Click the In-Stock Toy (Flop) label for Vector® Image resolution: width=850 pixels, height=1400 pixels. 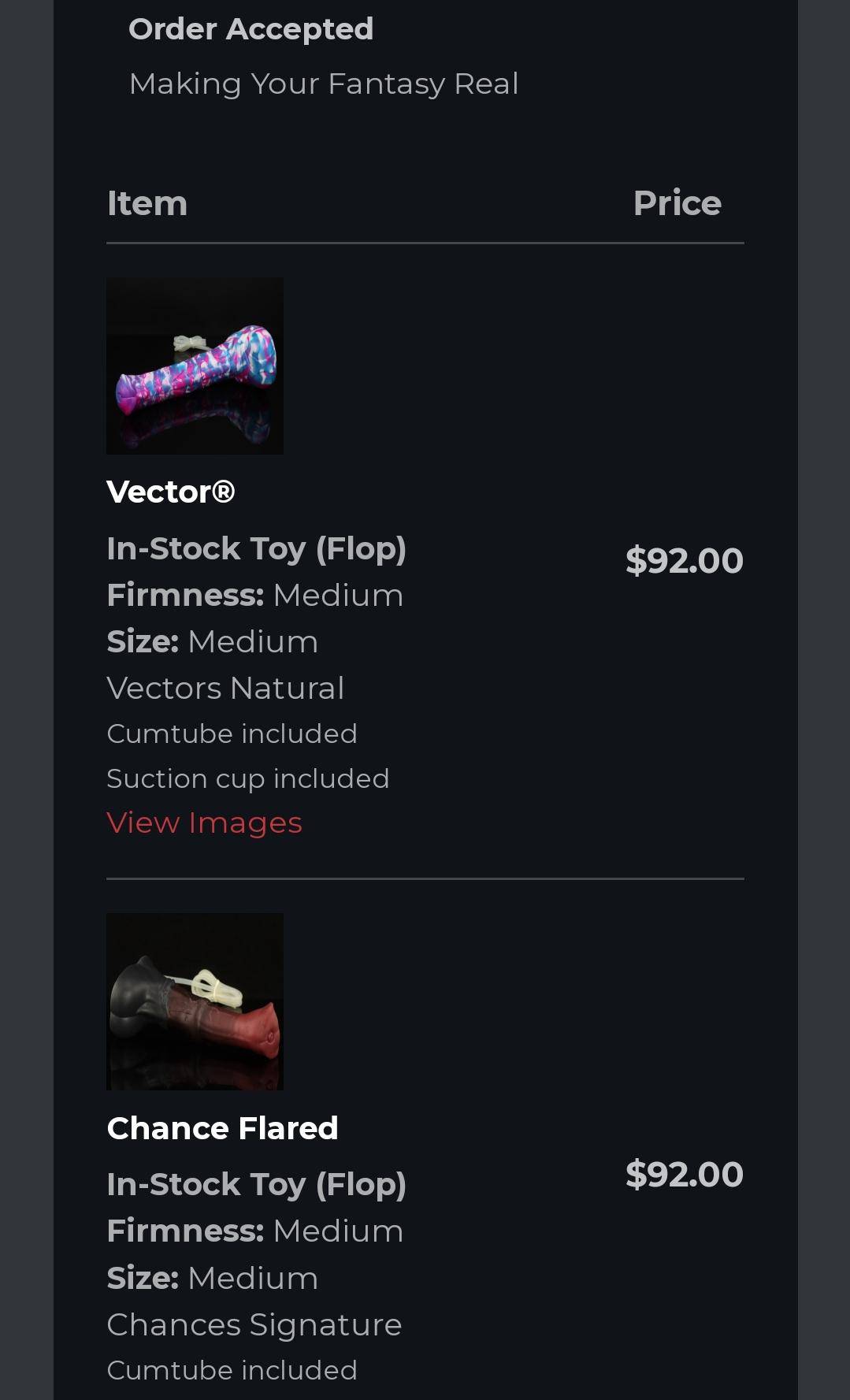click(x=257, y=548)
